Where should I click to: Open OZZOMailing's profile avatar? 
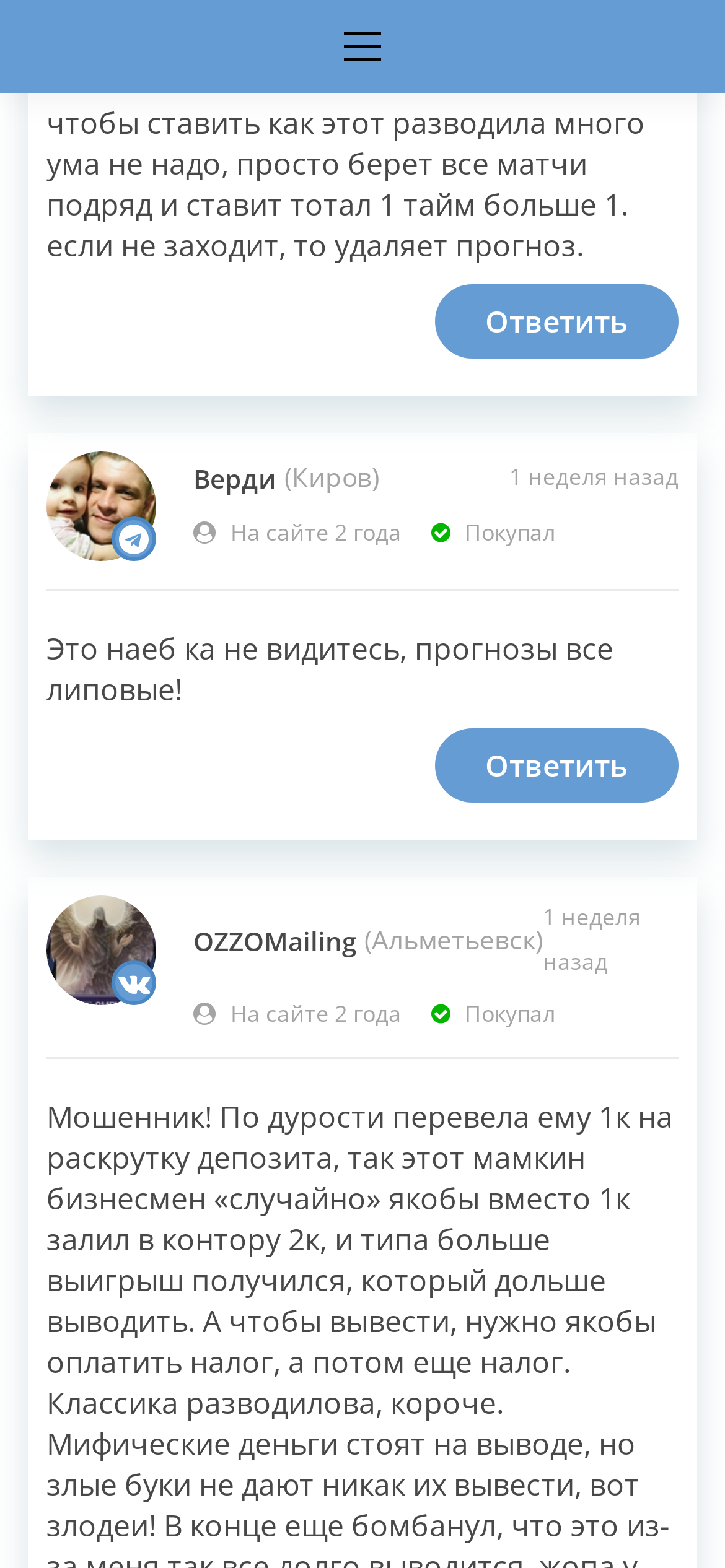pos(101,950)
